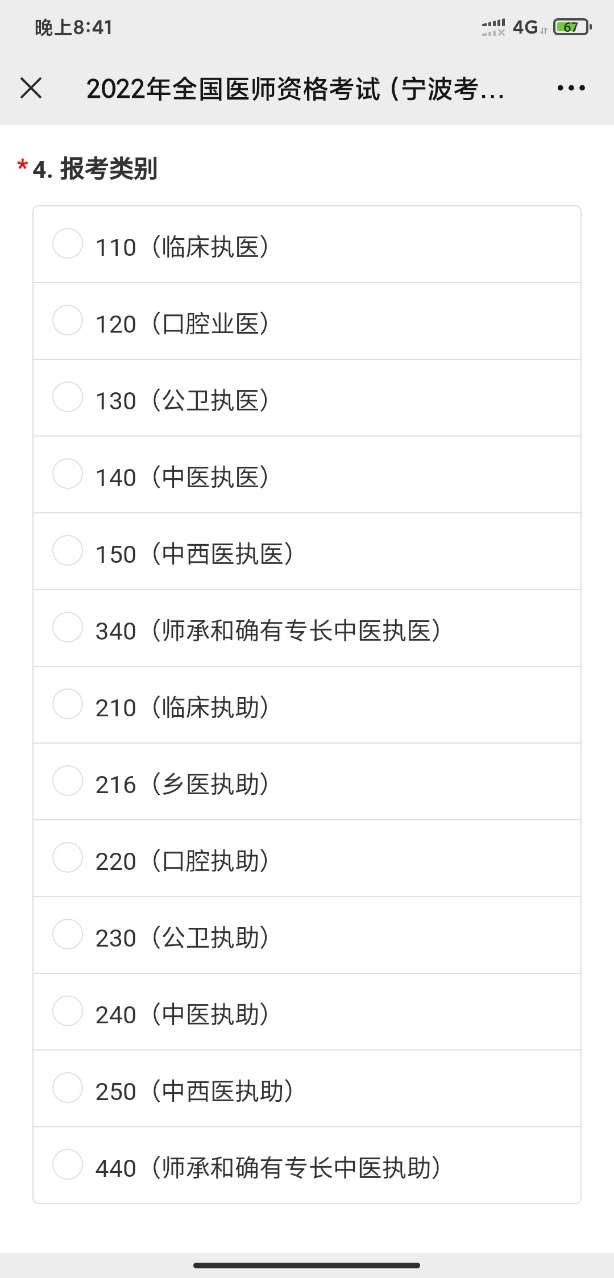This screenshot has height=1278, width=614.
Task: Select 440（师承和确有专长中医执助）
Action: coord(67,1165)
